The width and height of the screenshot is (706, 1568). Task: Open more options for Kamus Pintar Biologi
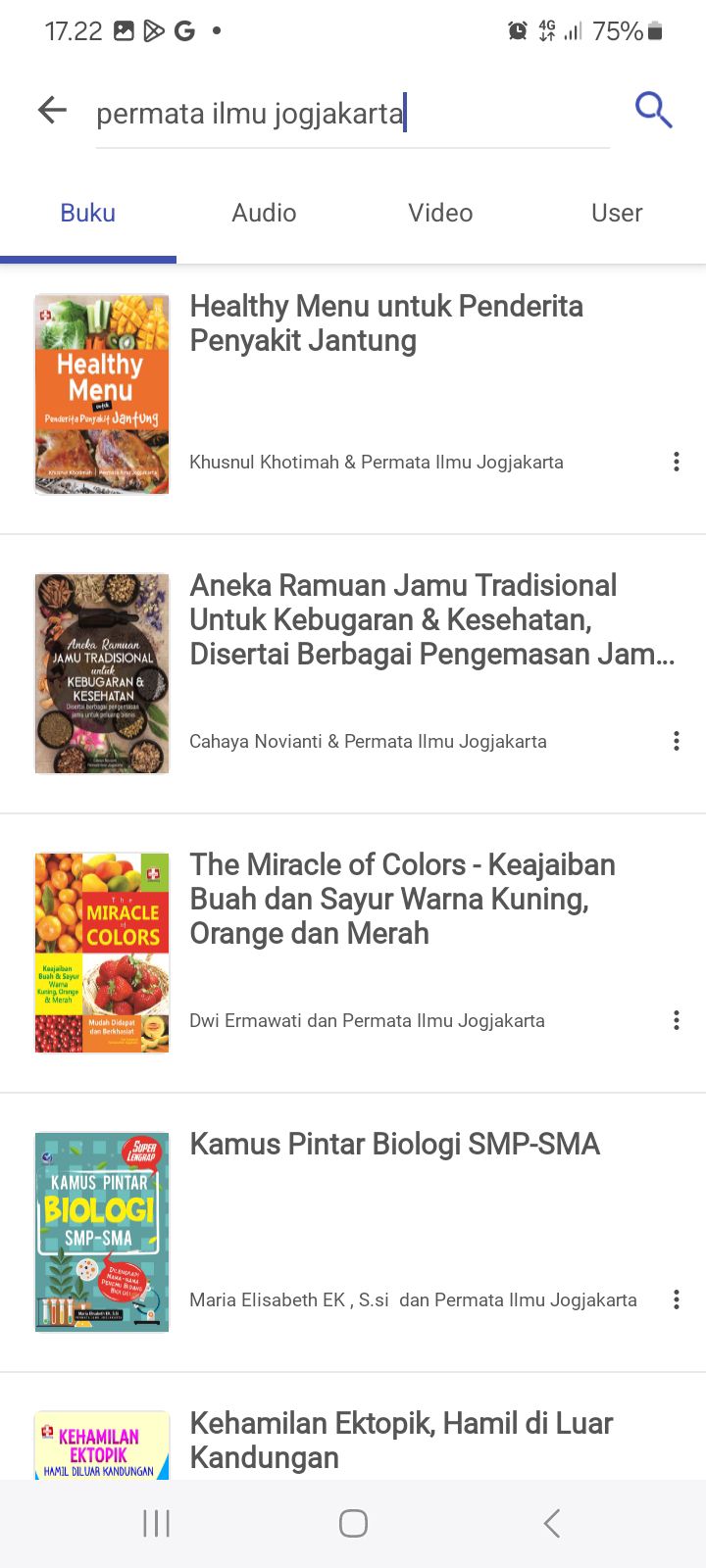(x=677, y=1300)
